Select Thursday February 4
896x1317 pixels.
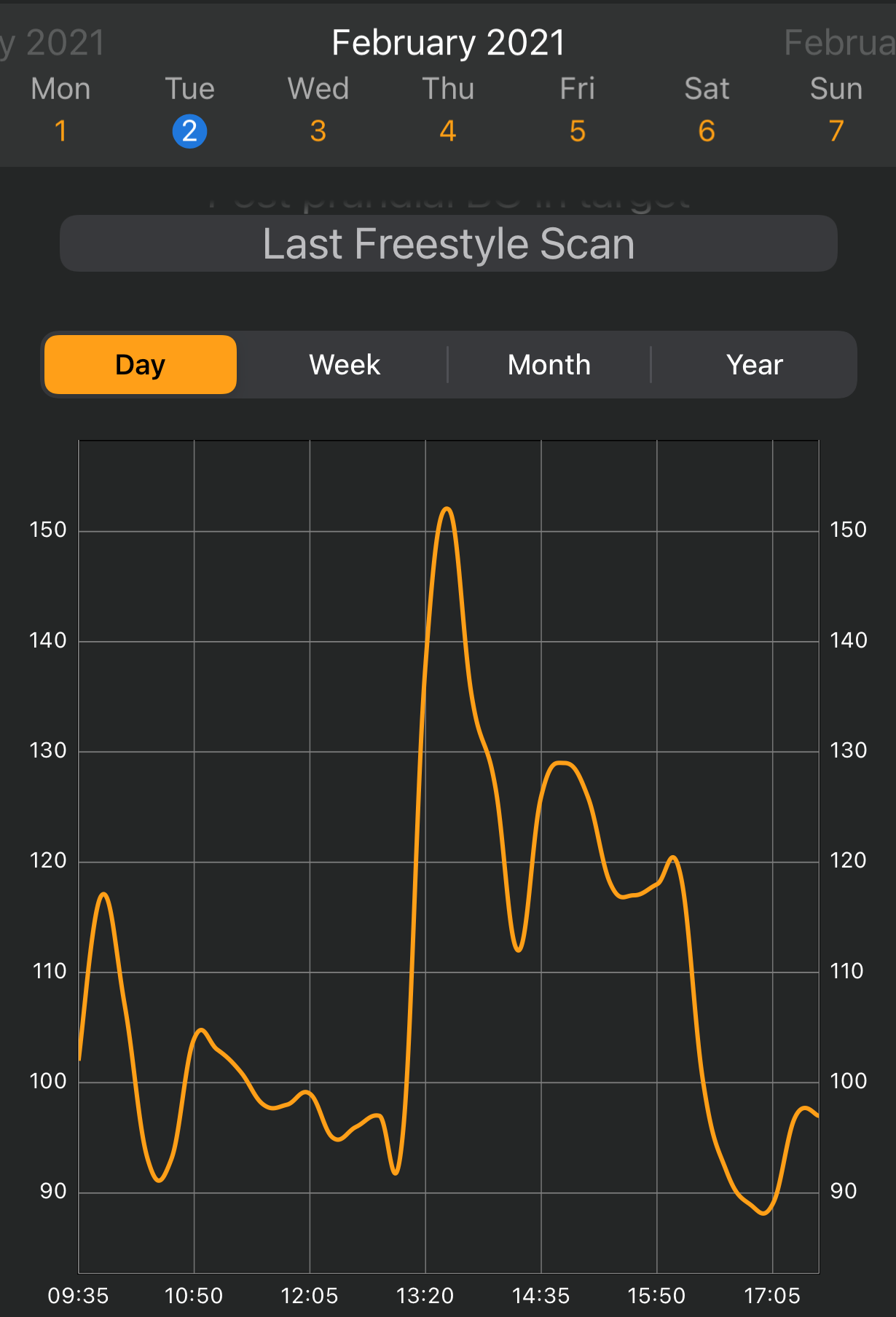coord(448,131)
